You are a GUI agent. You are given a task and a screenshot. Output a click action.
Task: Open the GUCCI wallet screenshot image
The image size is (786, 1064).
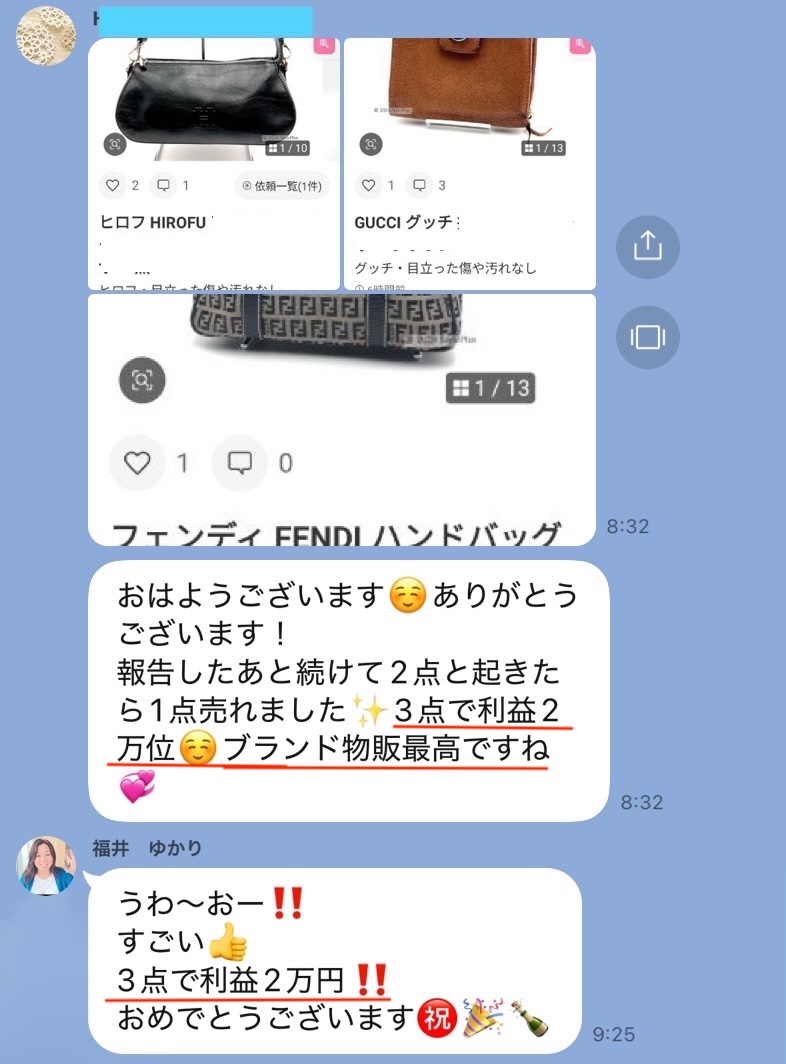469,164
